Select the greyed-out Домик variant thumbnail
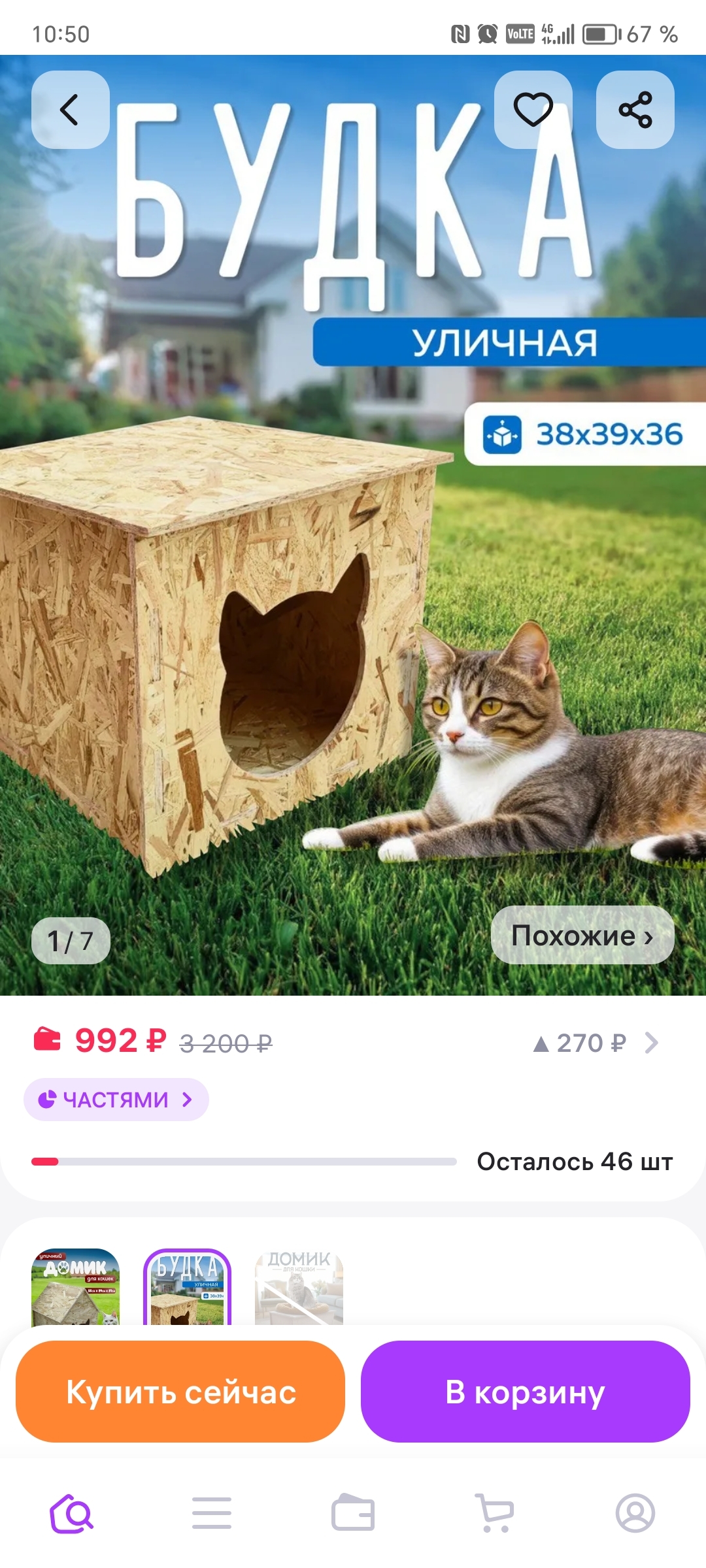706x1568 pixels. point(299,1287)
